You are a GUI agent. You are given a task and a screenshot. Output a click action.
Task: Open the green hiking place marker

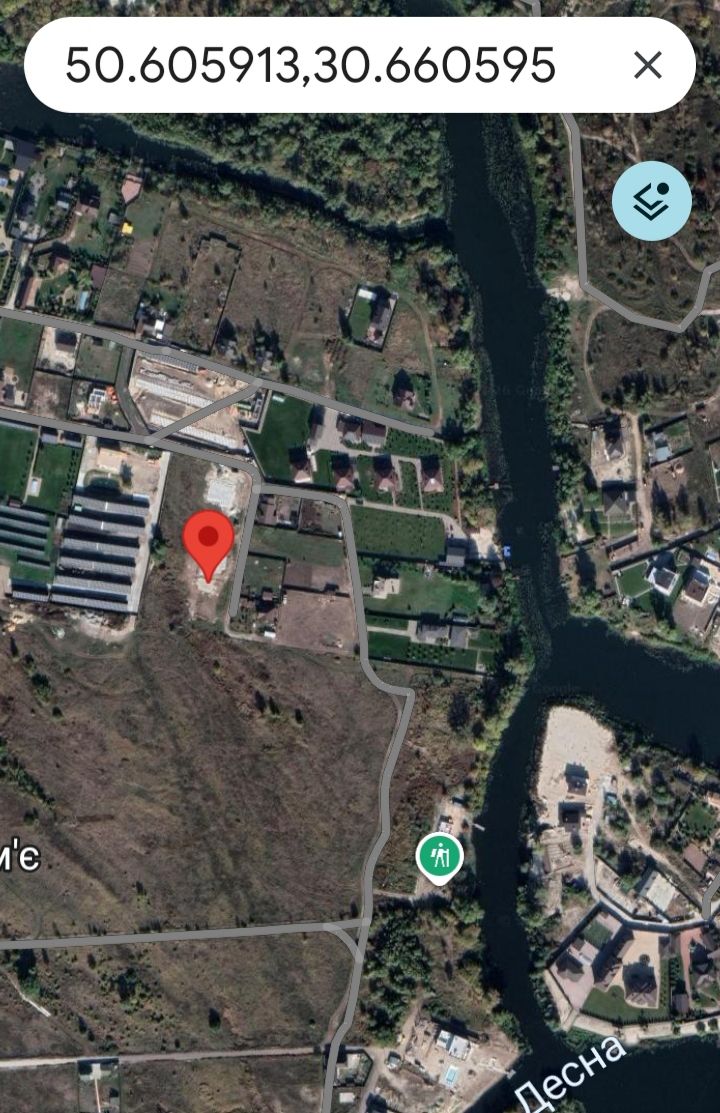tap(439, 857)
